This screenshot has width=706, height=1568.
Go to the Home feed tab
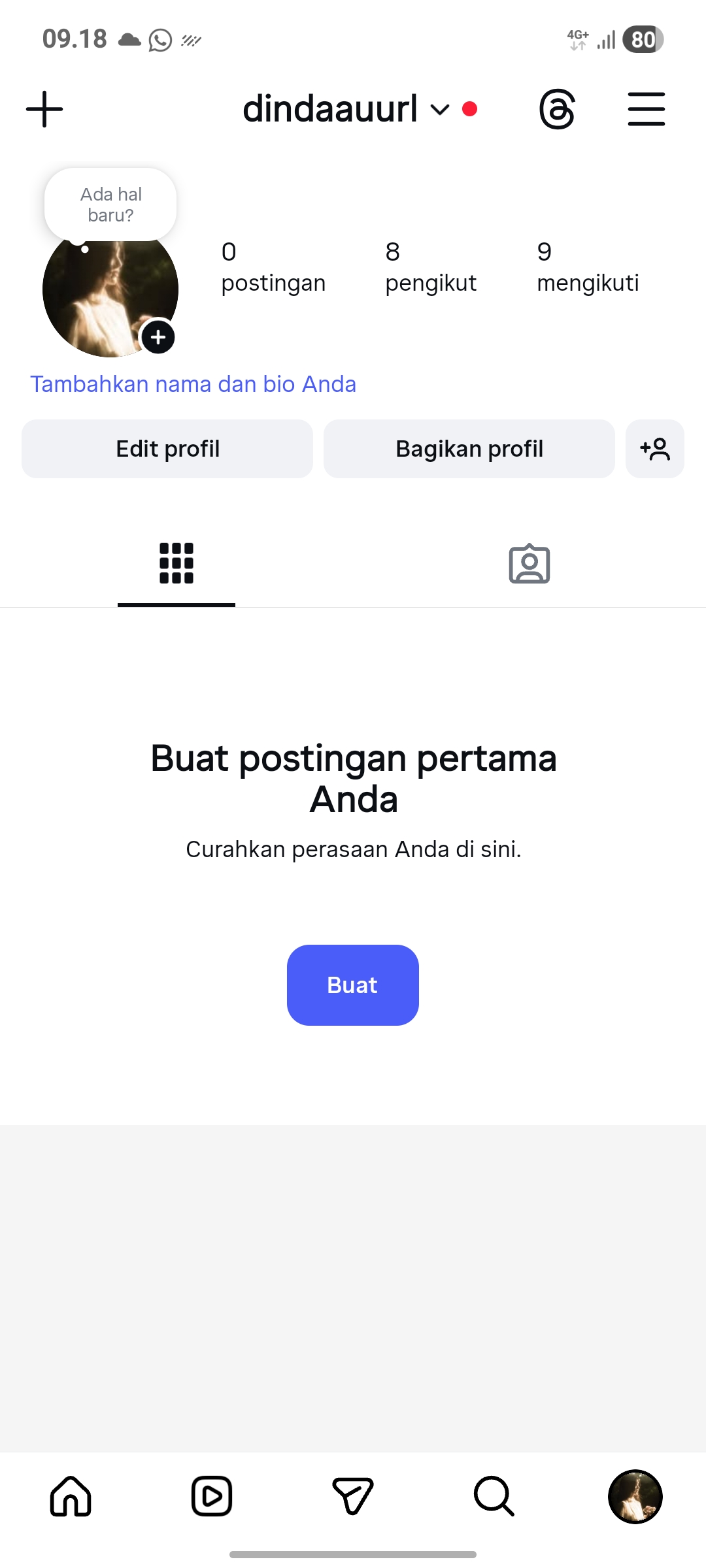(x=71, y=1496)
